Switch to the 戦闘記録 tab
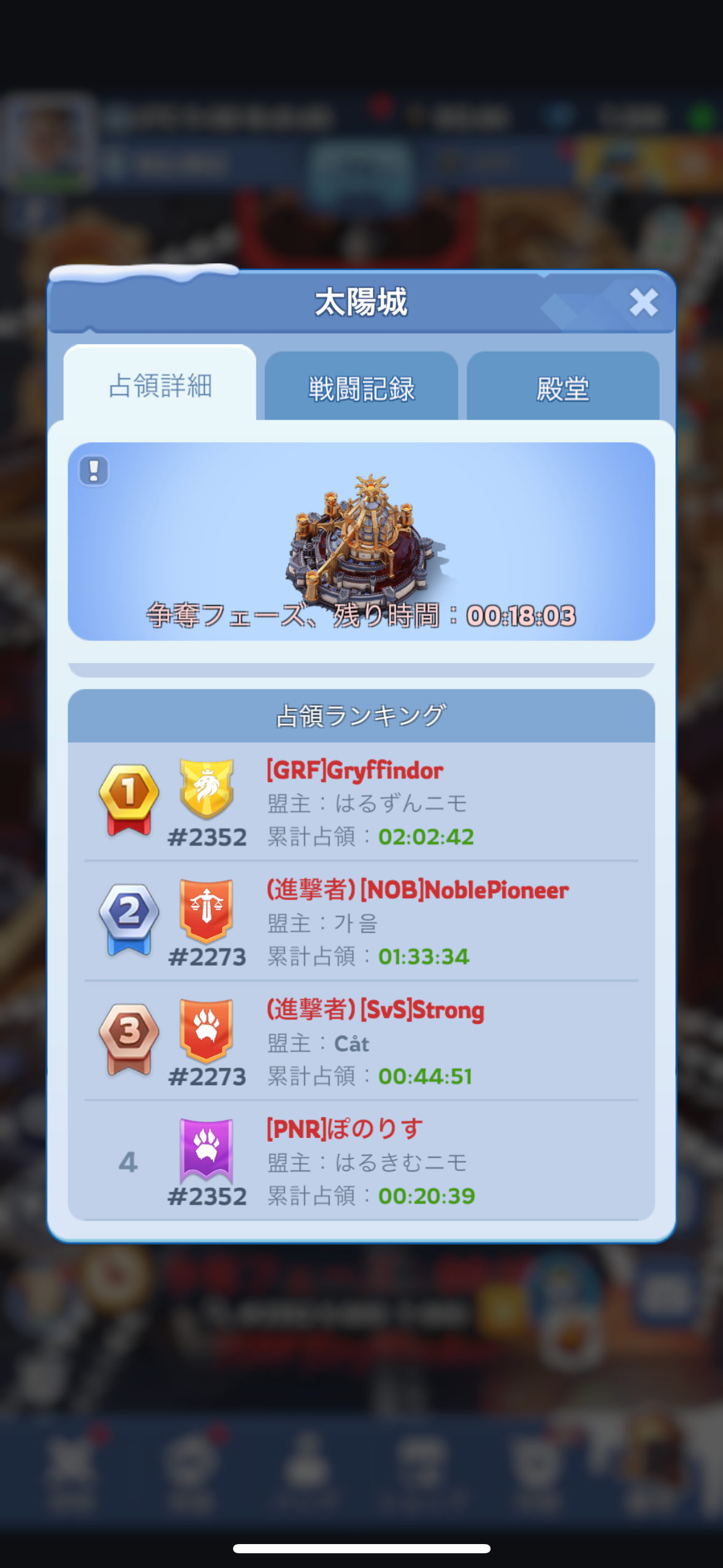723x1568 pixels. click(361, 388)
